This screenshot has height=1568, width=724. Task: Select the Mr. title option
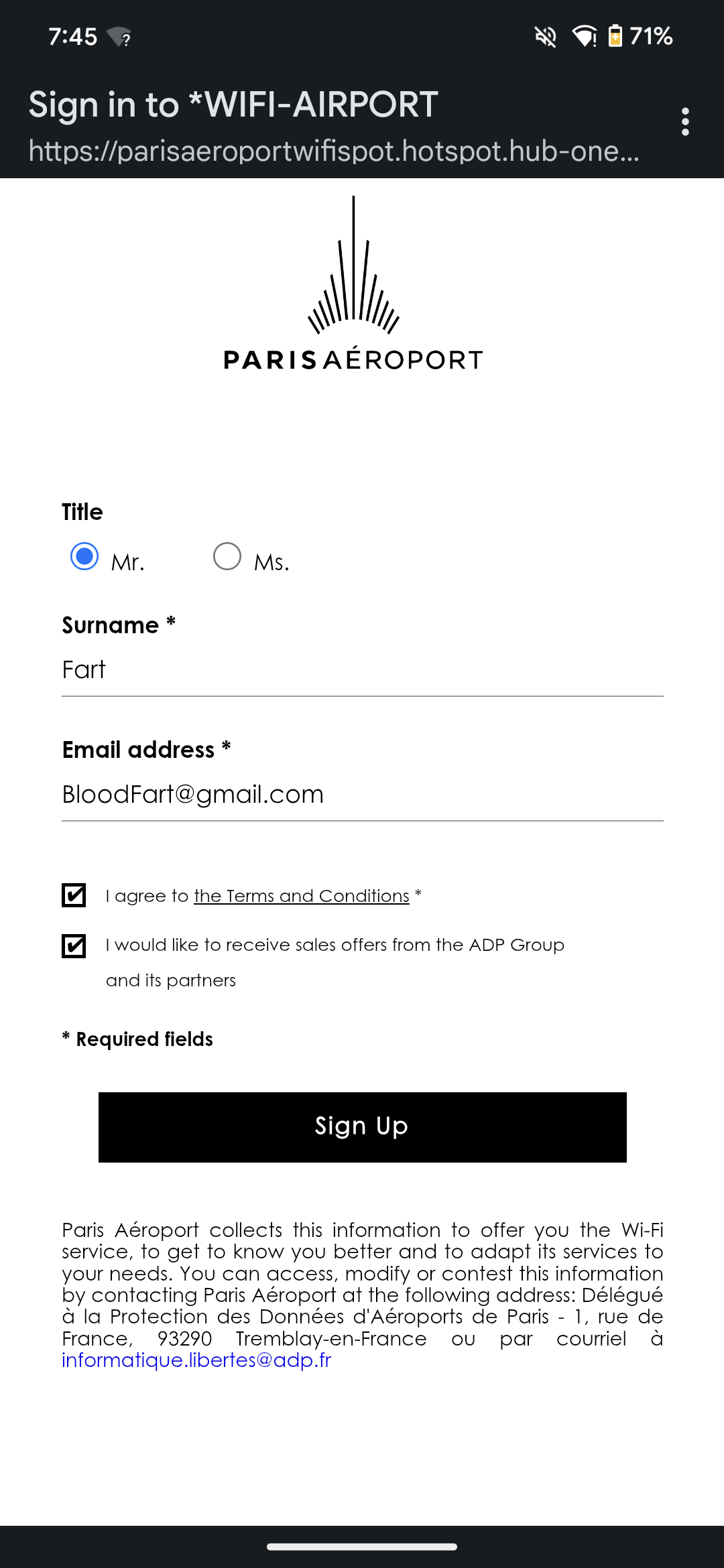84,556
